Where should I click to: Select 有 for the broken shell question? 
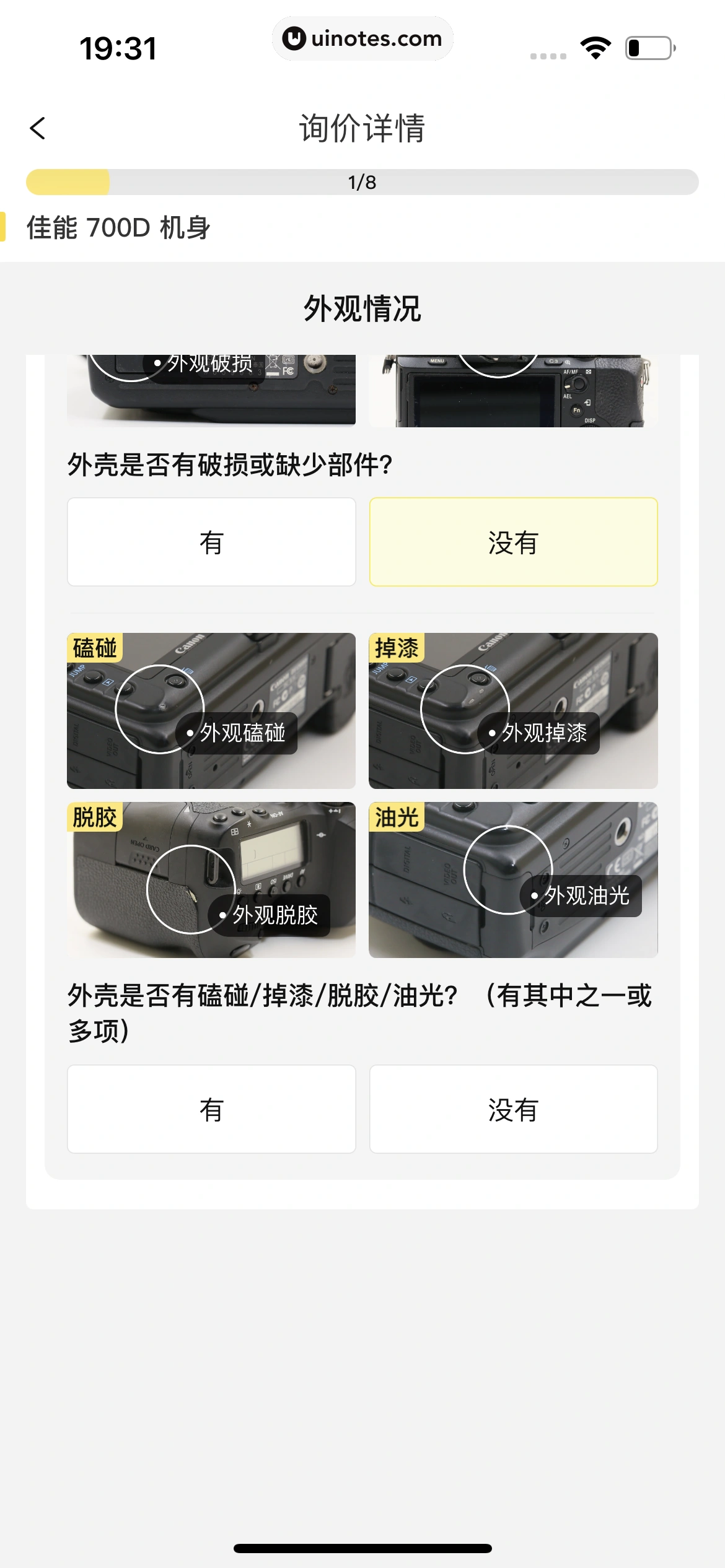click(x=211, y=541)
